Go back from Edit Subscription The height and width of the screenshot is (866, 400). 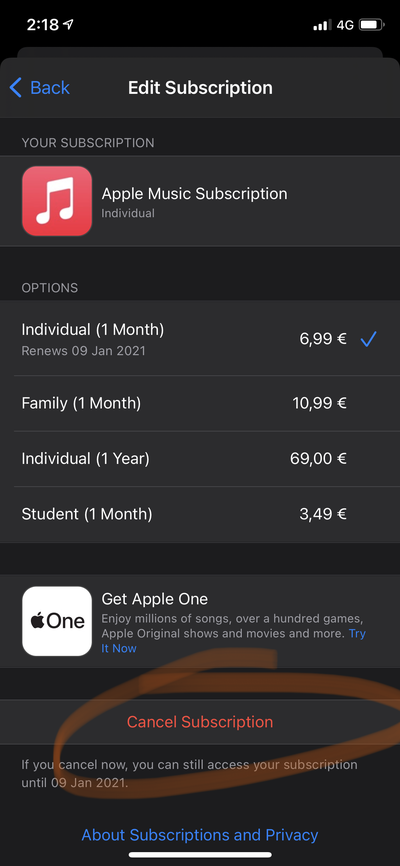(x=40, y=88)
